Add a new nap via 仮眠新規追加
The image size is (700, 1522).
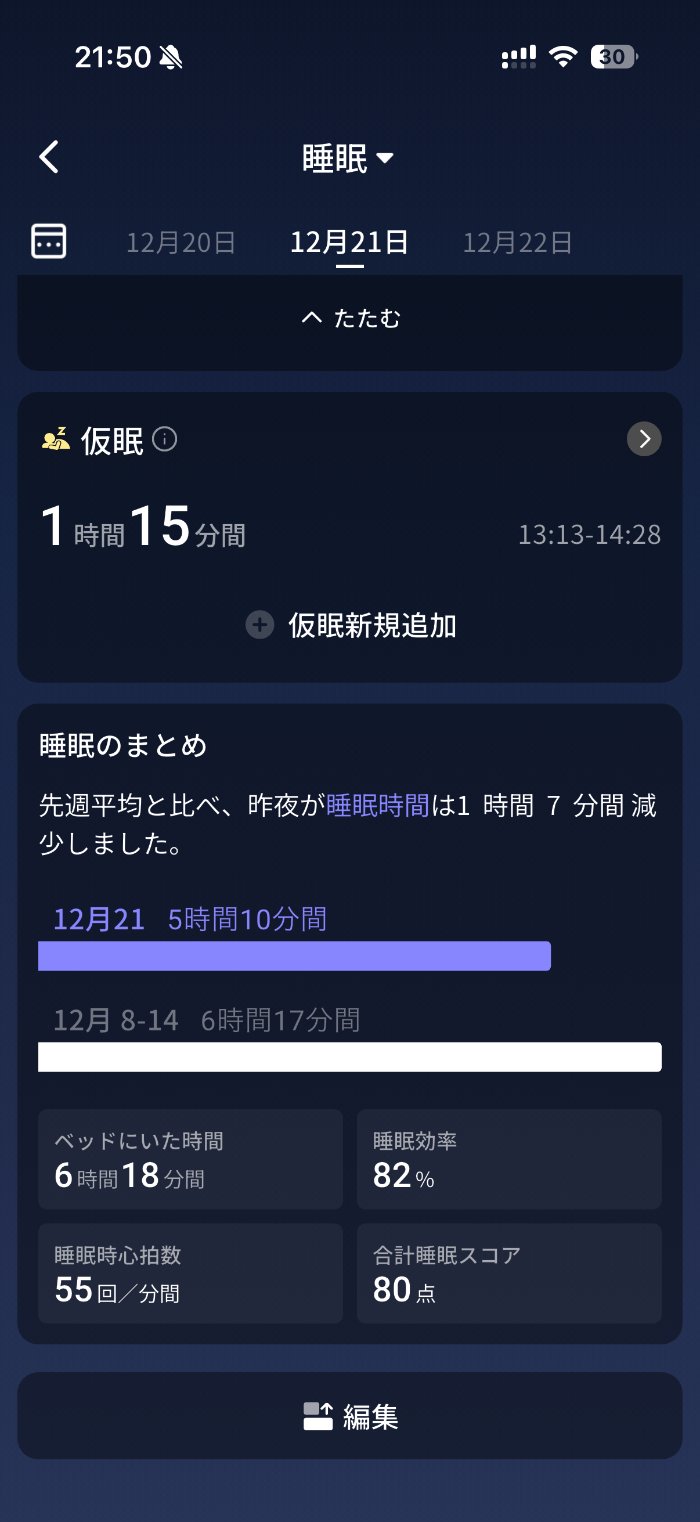(350, 625)
